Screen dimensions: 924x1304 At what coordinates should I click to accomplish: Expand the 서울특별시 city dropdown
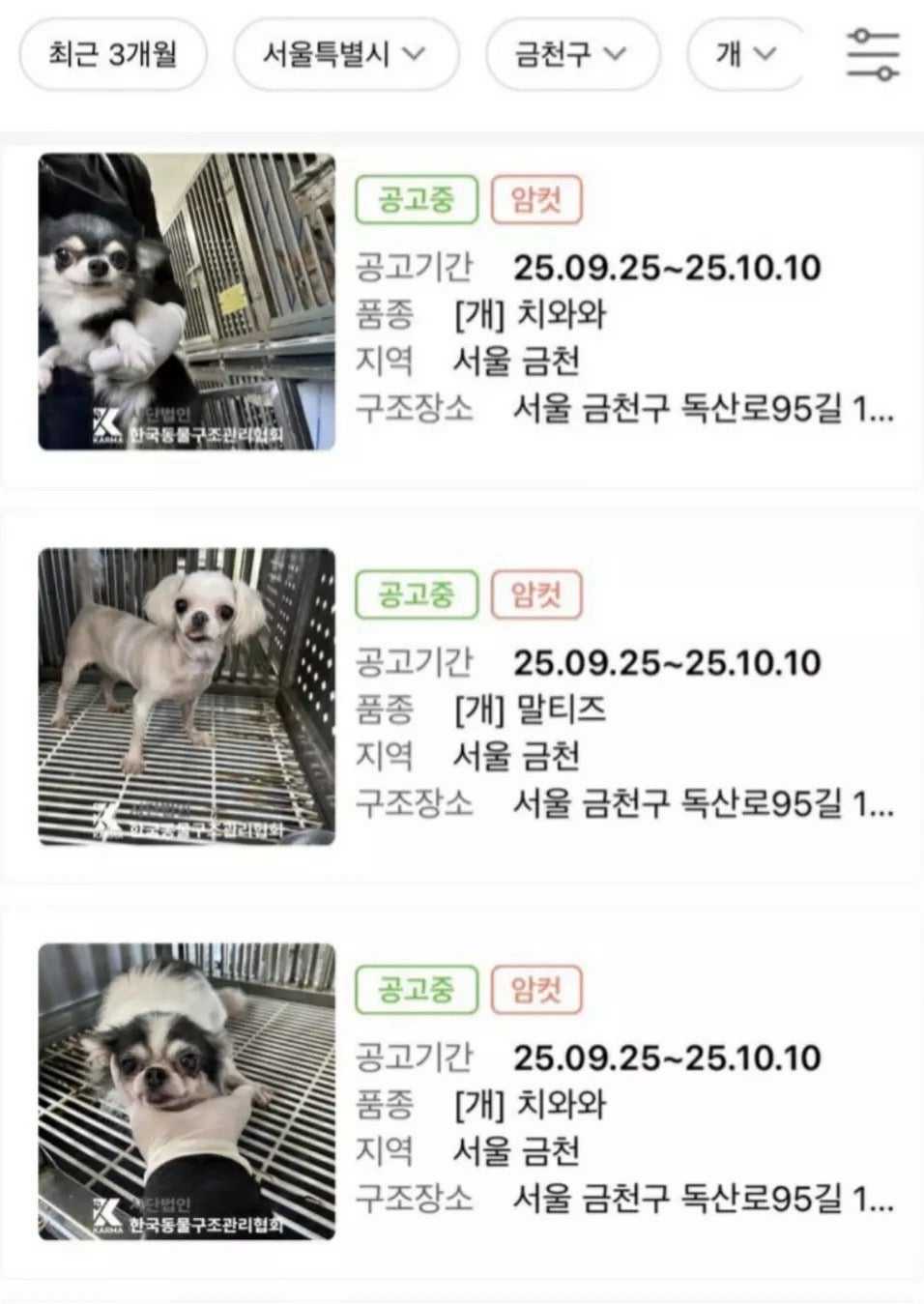[345, 54]
